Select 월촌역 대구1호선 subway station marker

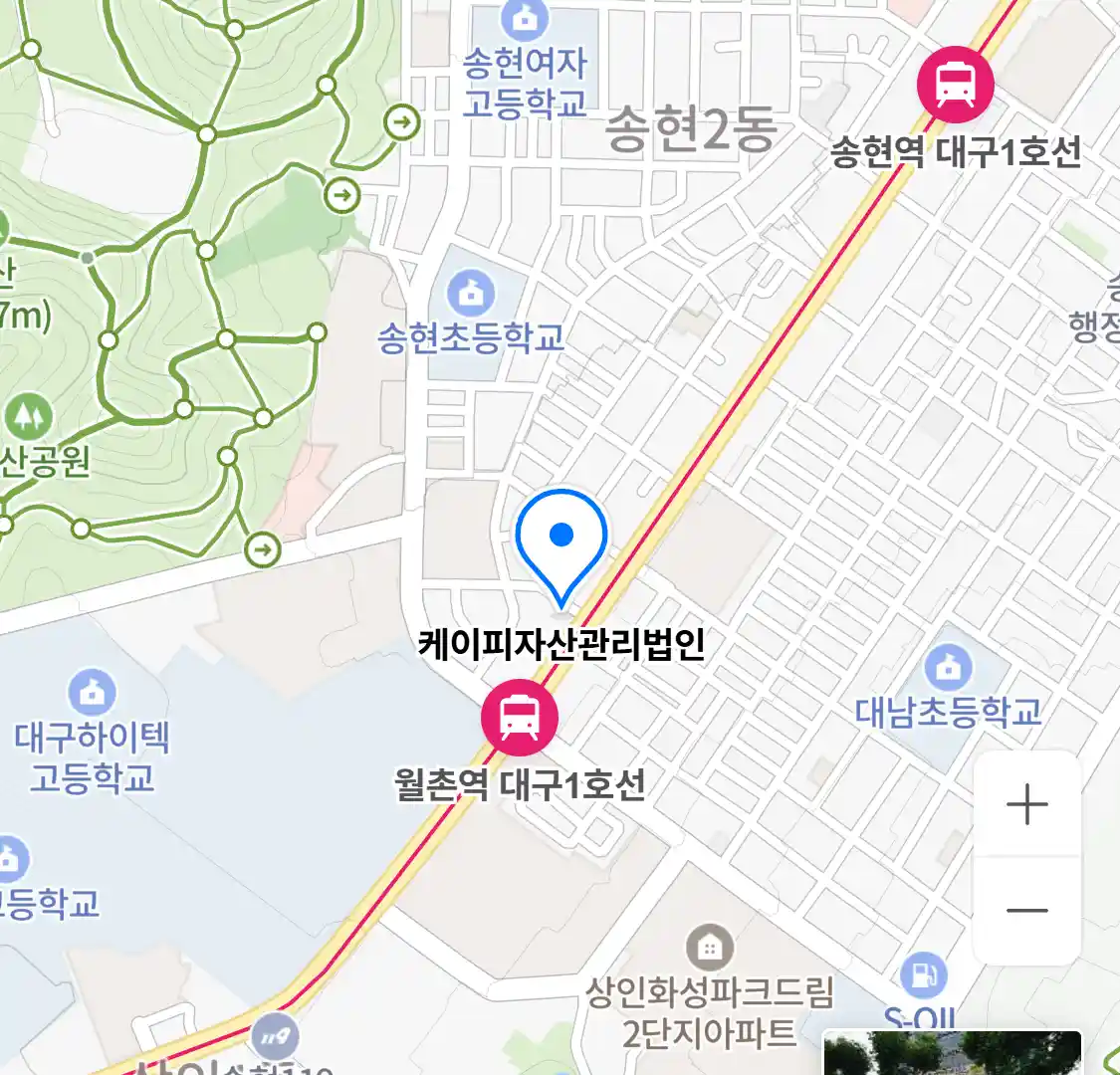tap(519, 716)
